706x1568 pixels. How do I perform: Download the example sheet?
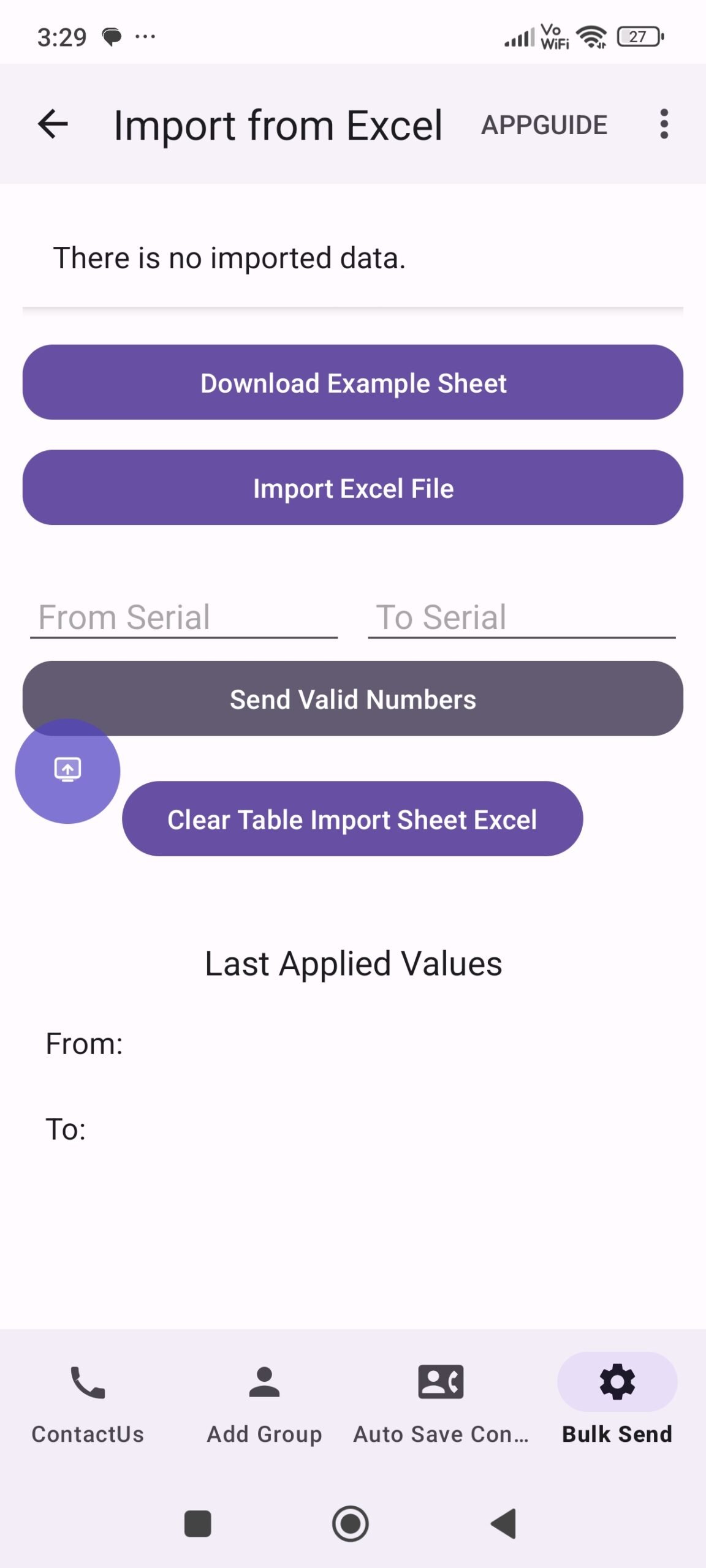(x=353, y=383)
